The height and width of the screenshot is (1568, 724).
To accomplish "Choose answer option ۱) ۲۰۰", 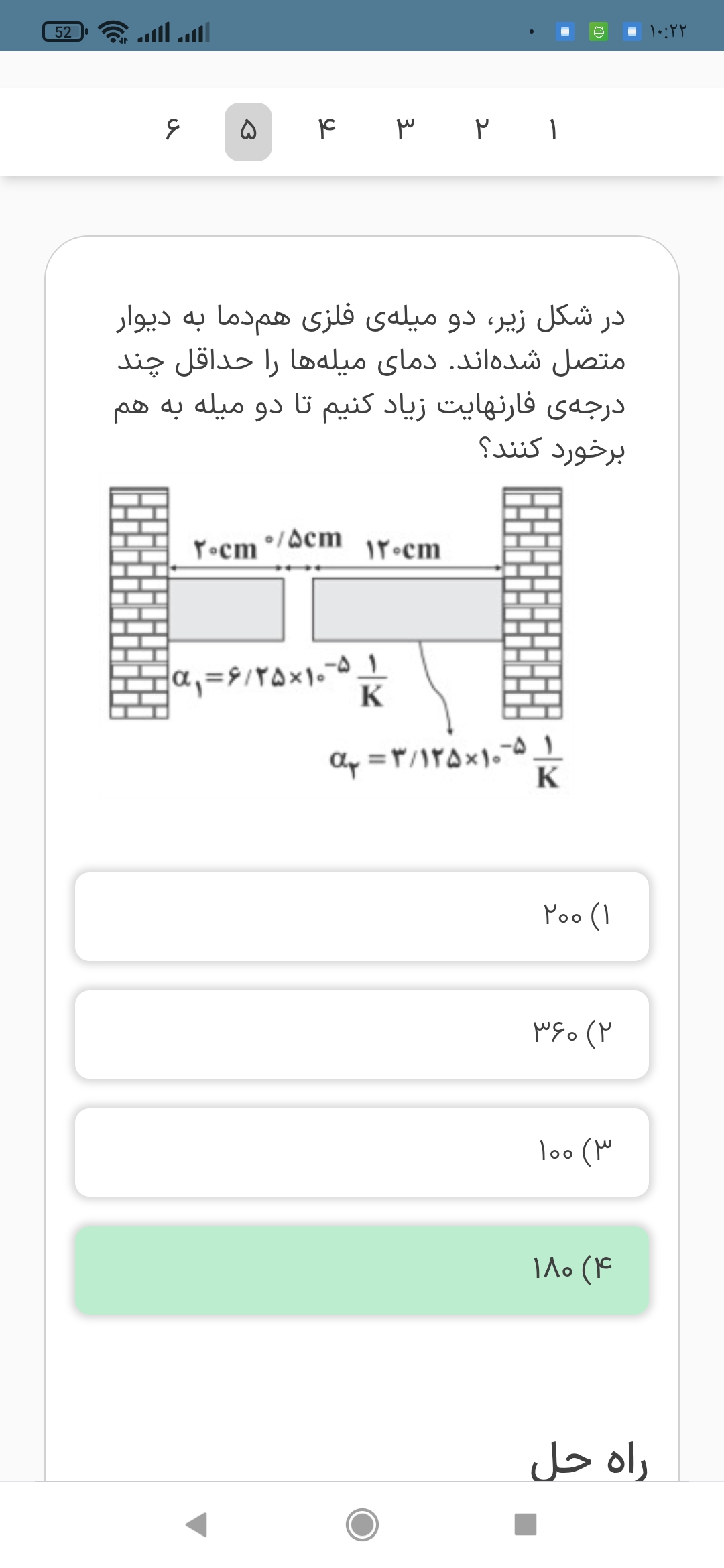I will [362, 916].
